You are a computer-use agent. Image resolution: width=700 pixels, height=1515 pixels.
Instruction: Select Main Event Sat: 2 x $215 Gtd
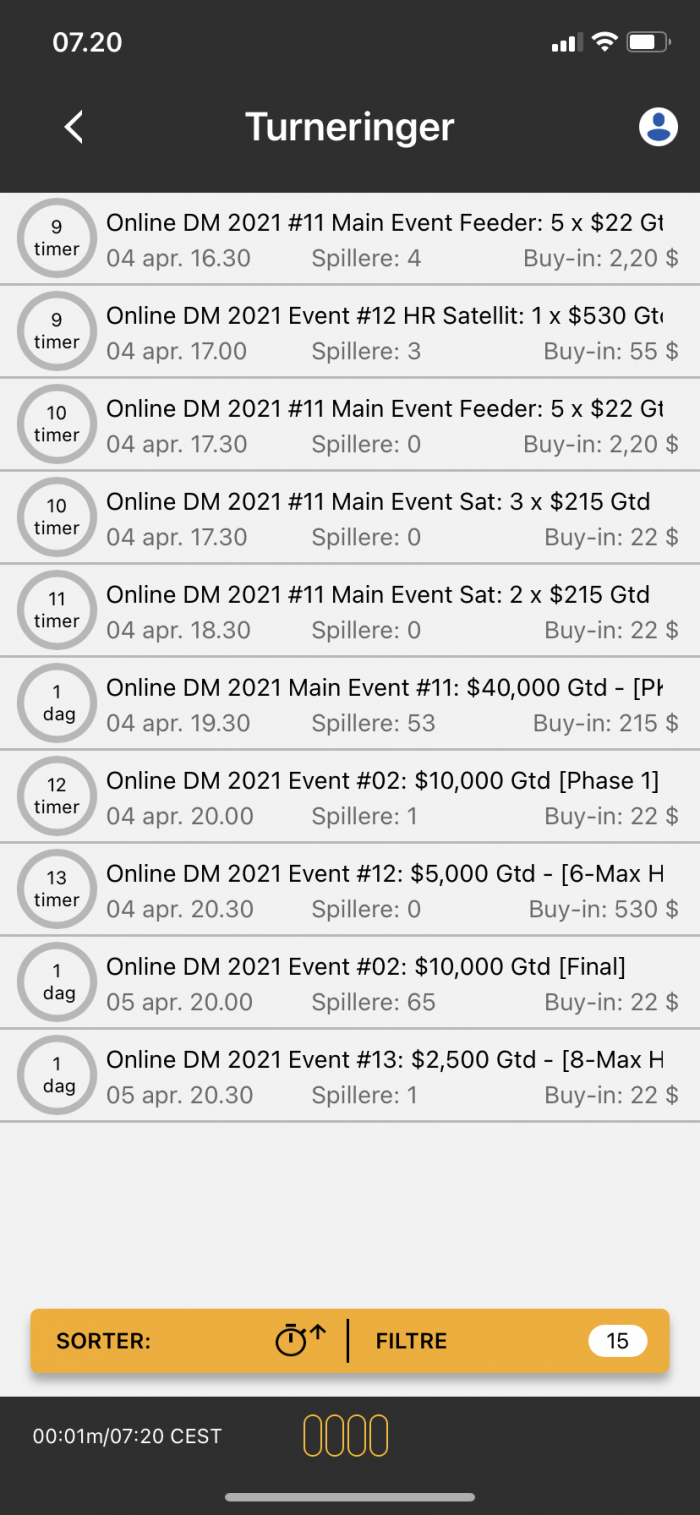coord(350,611)
